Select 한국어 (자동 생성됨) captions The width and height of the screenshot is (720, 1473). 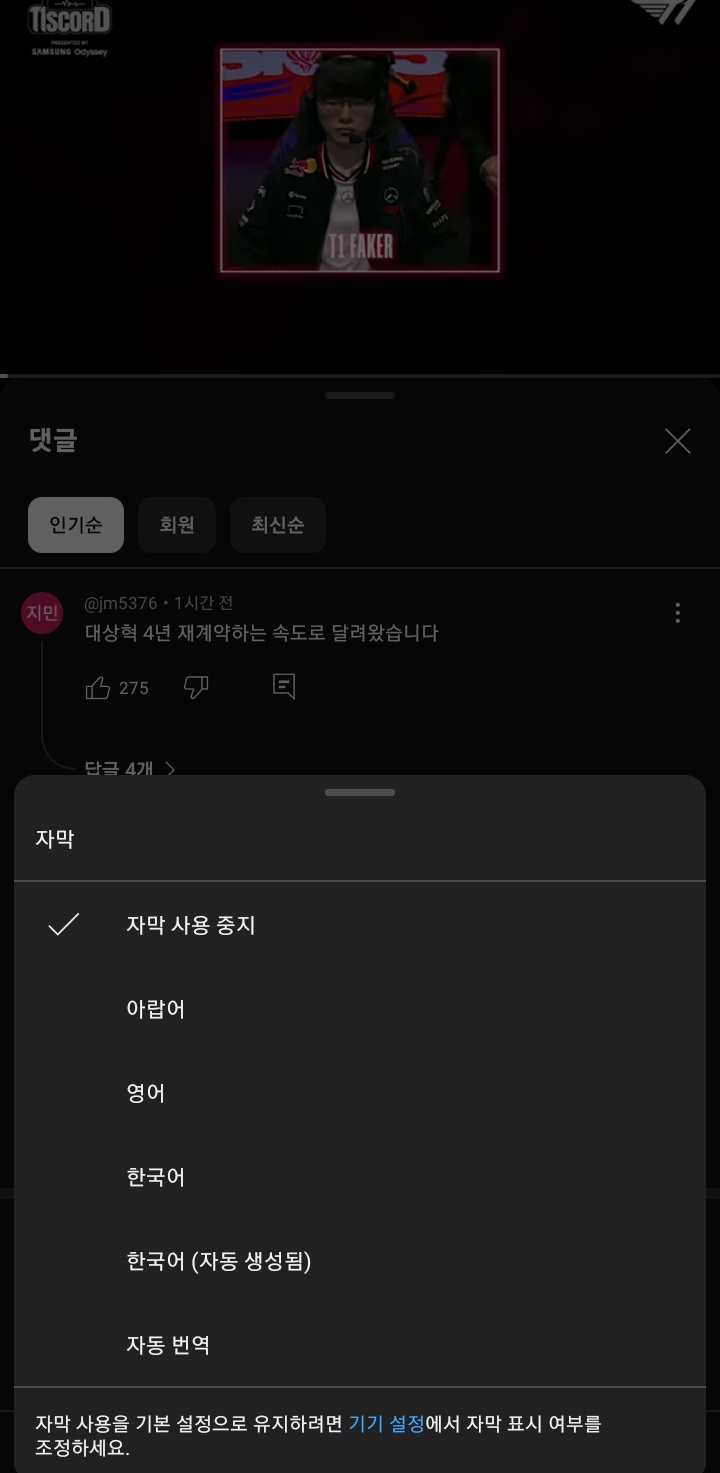360,1261
